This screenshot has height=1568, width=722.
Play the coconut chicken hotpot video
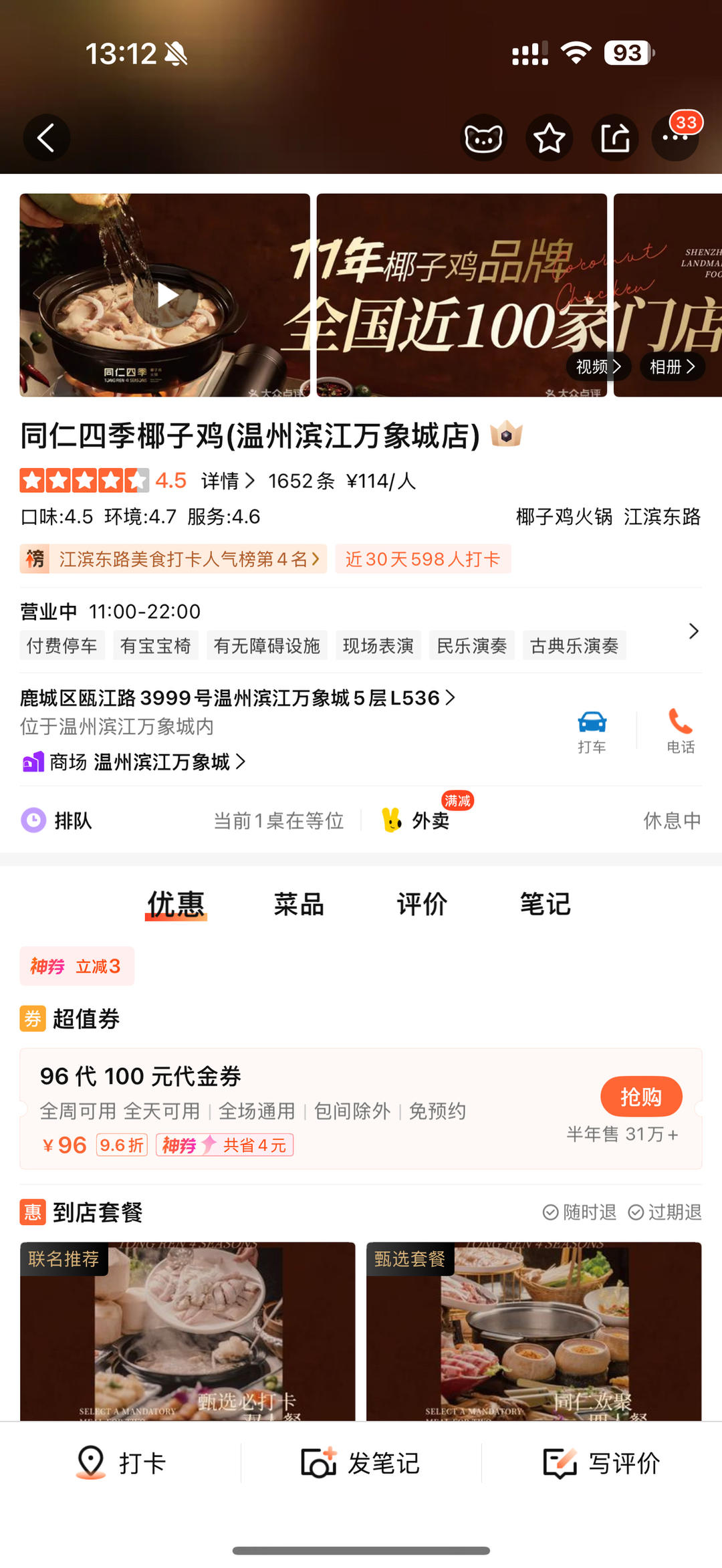165,295
